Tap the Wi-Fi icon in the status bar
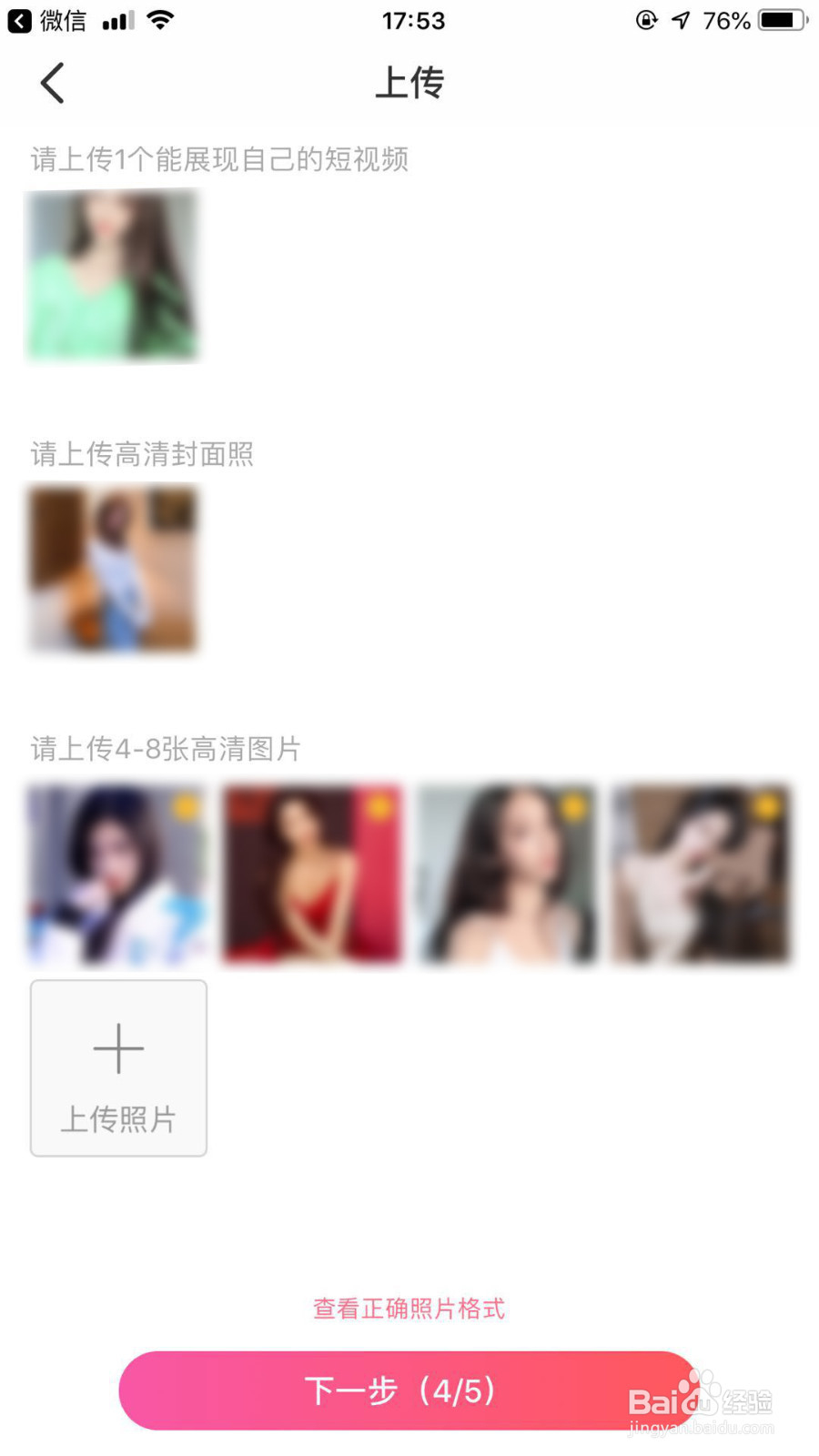The height and width of the screenshot is (1456, 819). pos(159,19)
